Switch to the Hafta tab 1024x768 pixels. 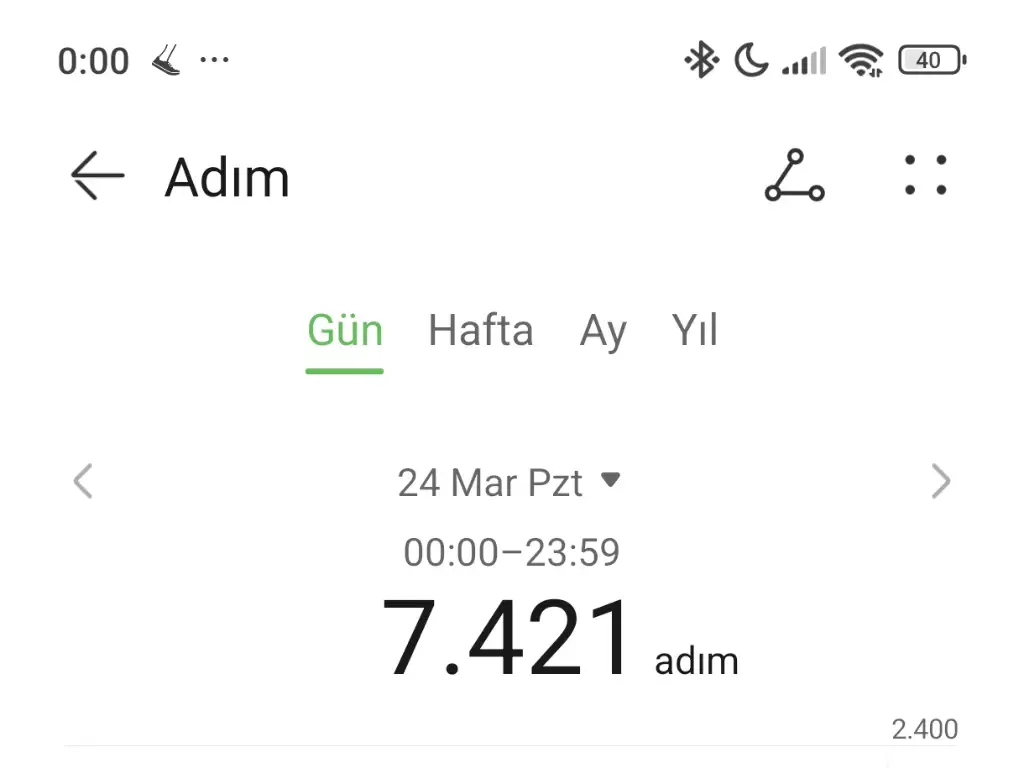480,331
